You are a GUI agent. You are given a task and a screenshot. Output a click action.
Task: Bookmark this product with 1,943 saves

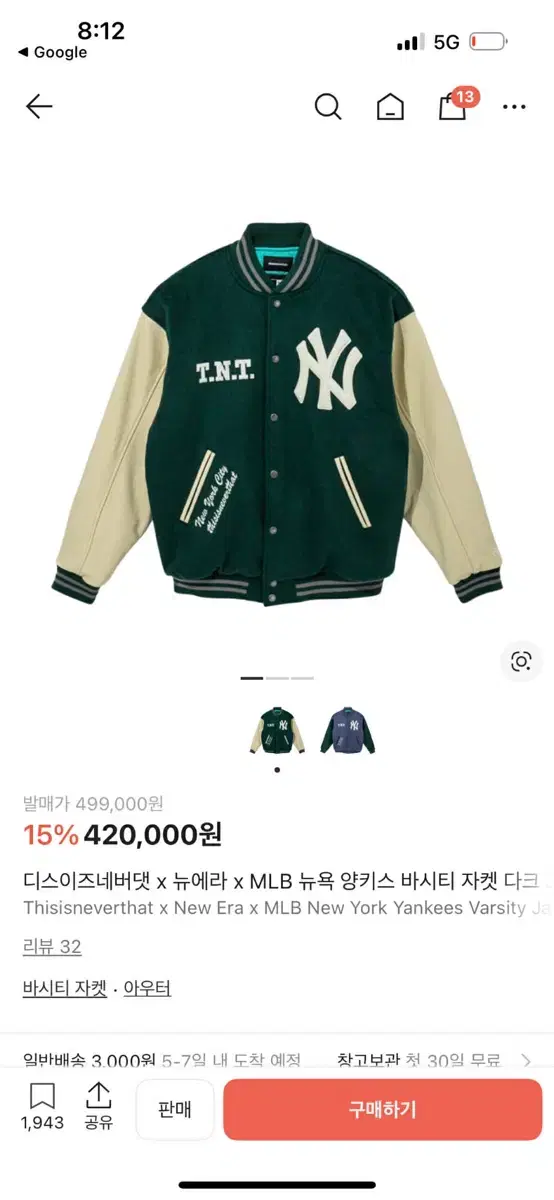coord(41,1107)
